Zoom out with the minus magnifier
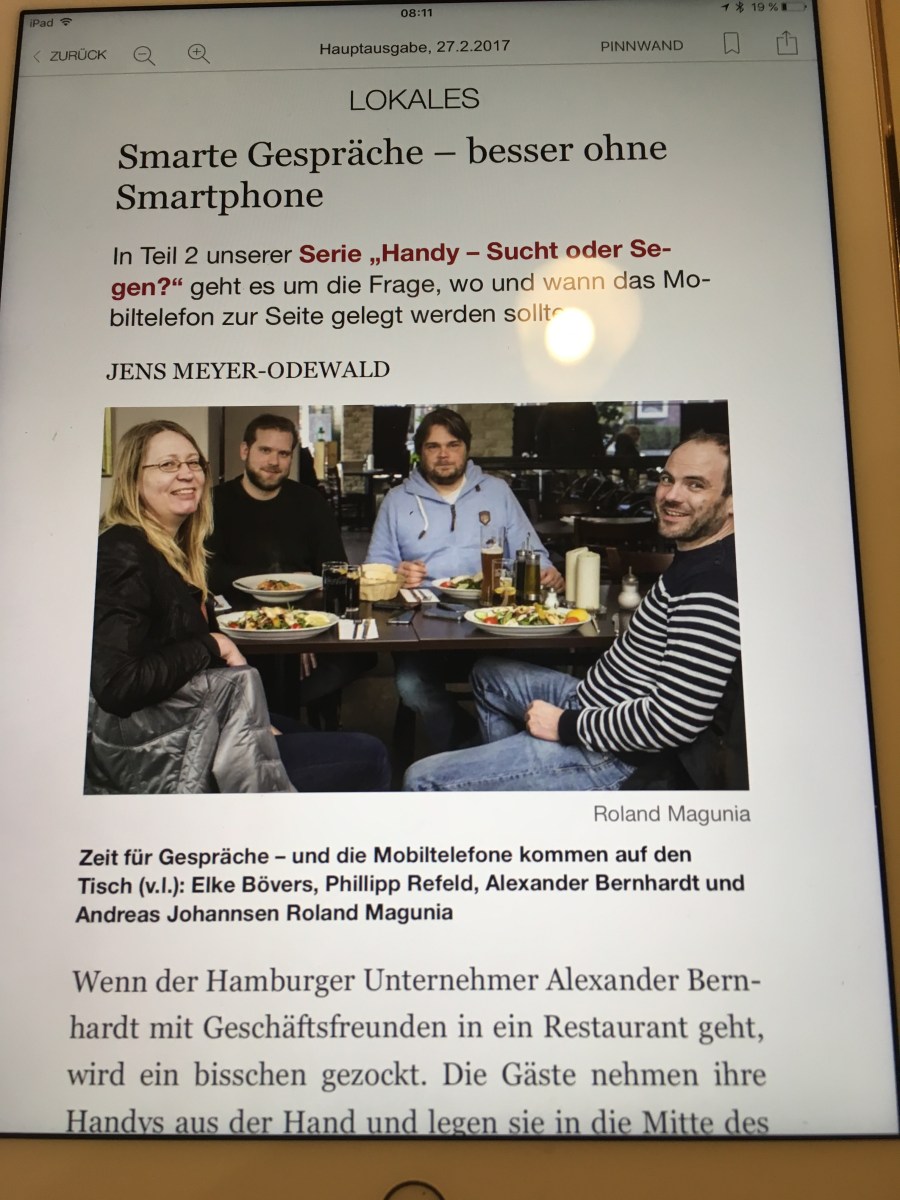 pyautogui.click(x=144, y=55)
